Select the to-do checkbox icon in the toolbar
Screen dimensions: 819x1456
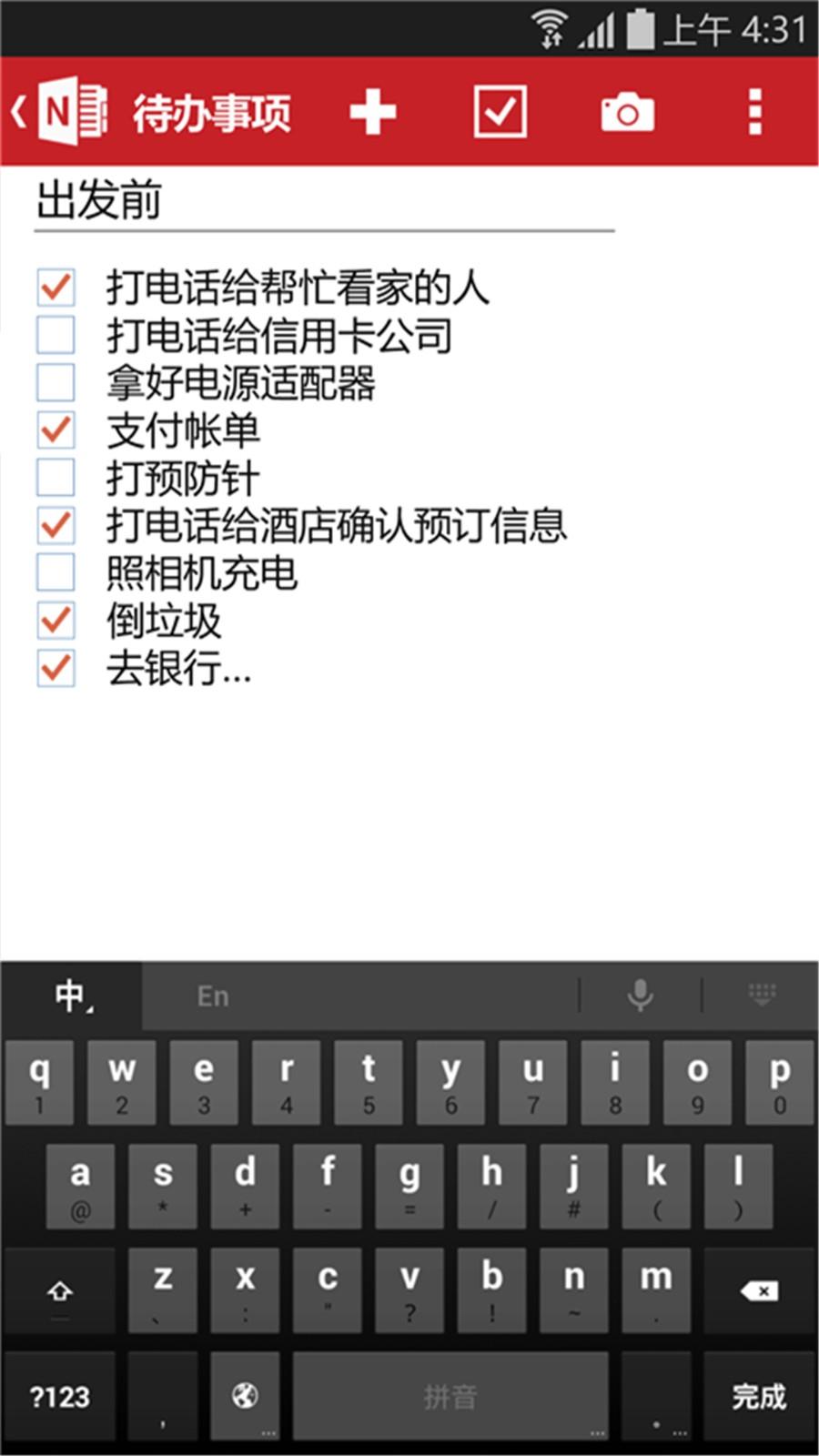(x=499, y=112)
